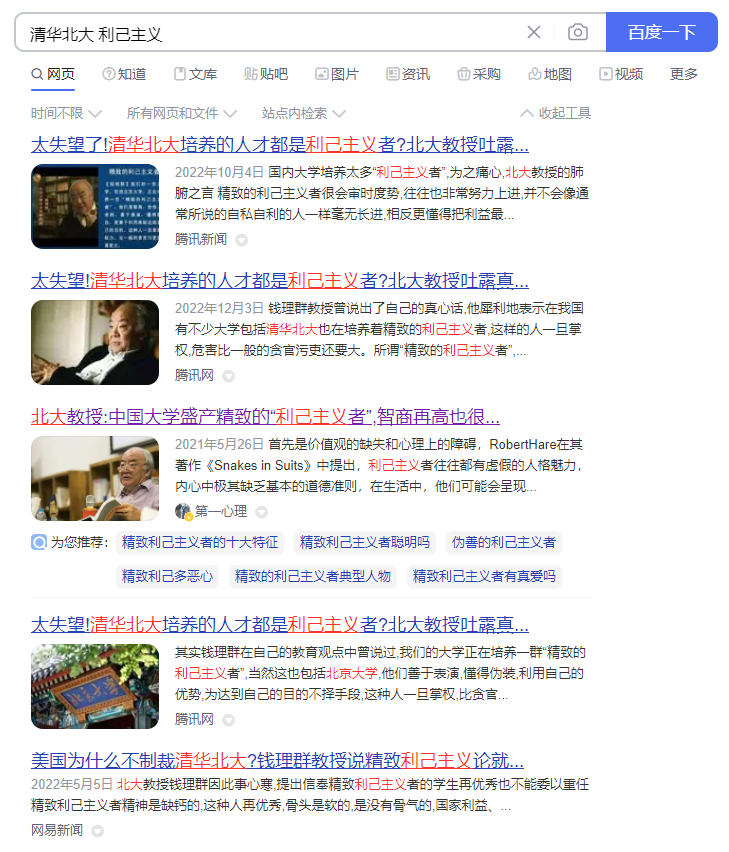The height and width of the screenshot is (852, 729).
Task: Select suggestion 精致利己多恶心
Action: tap(167, 576)
